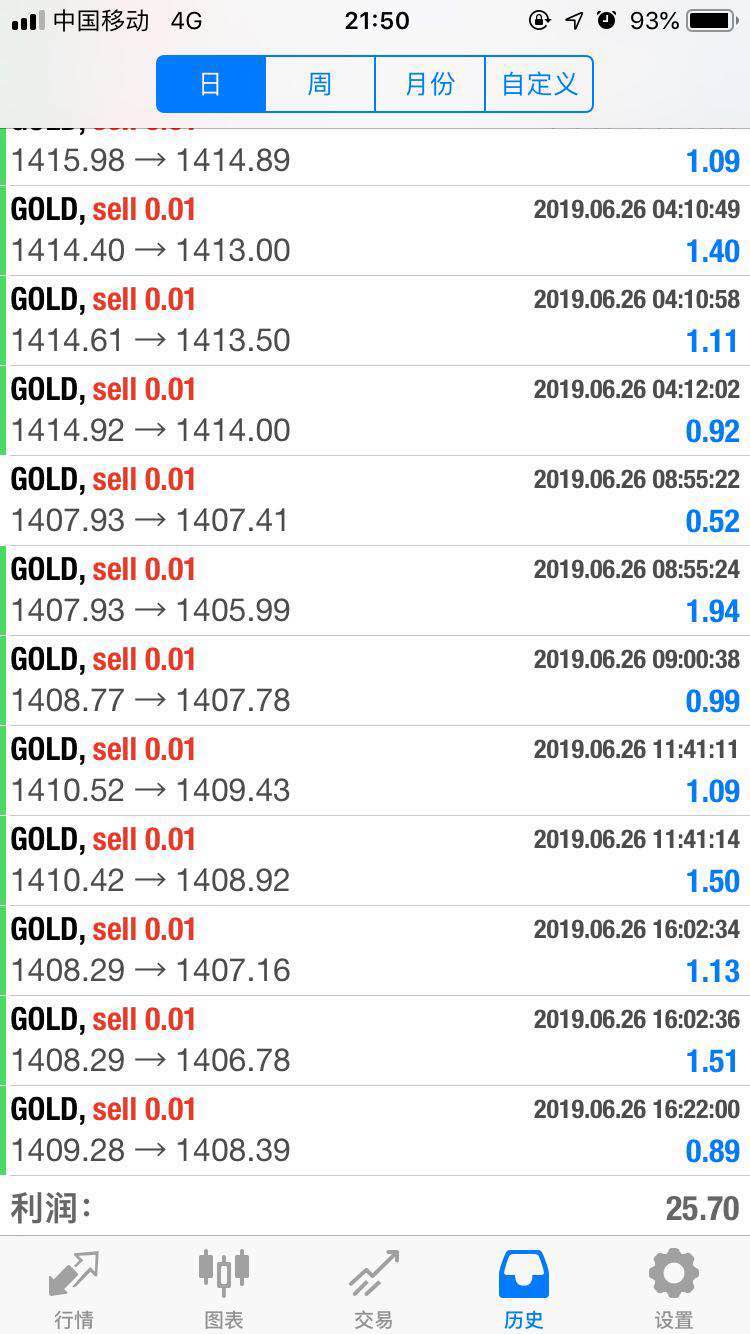The image size is (750, 1334).
Task: Open the 图表 chart tab
Action: tap(224, 1288)
